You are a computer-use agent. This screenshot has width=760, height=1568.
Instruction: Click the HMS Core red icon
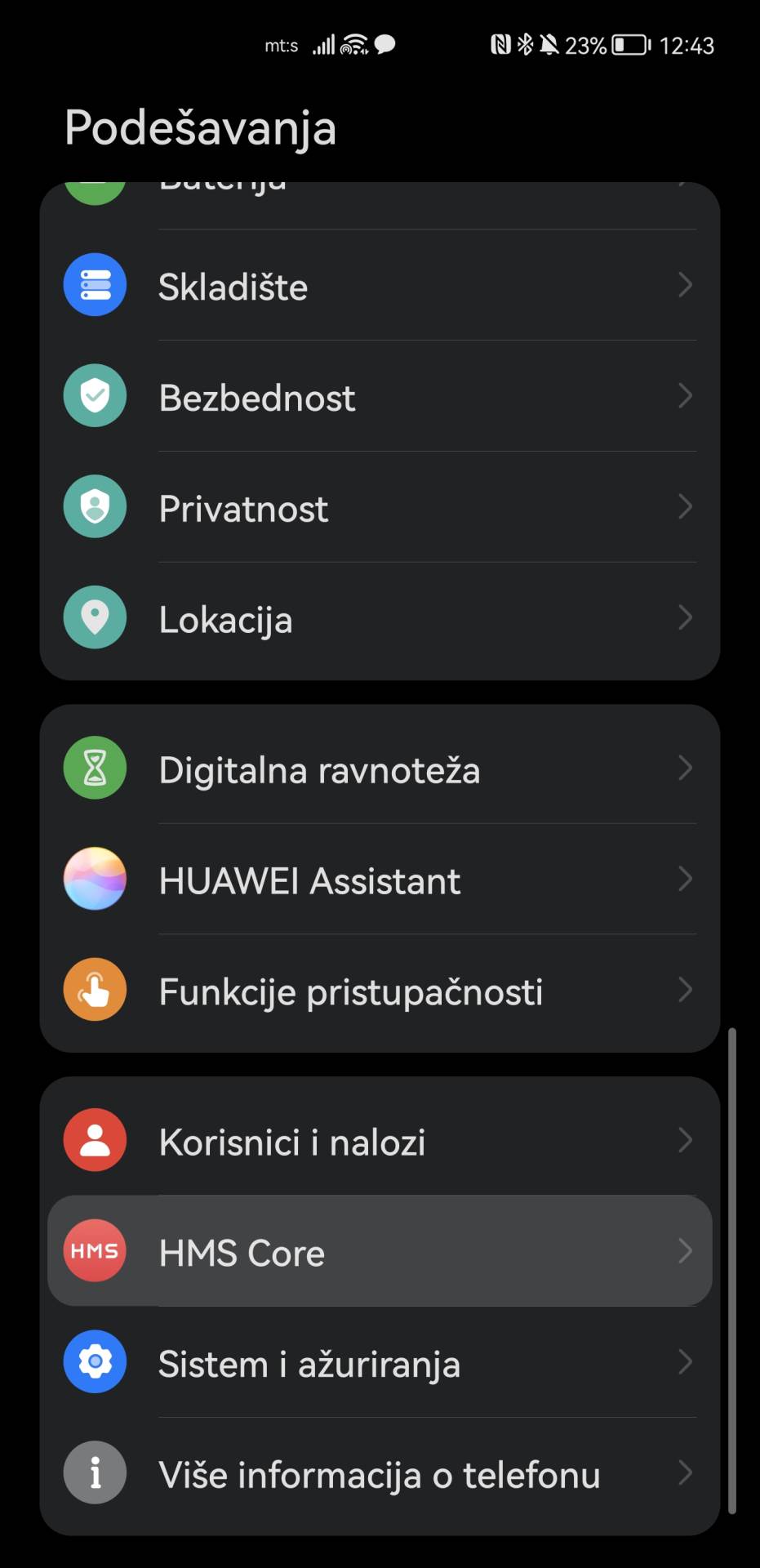click(95, 1251)
